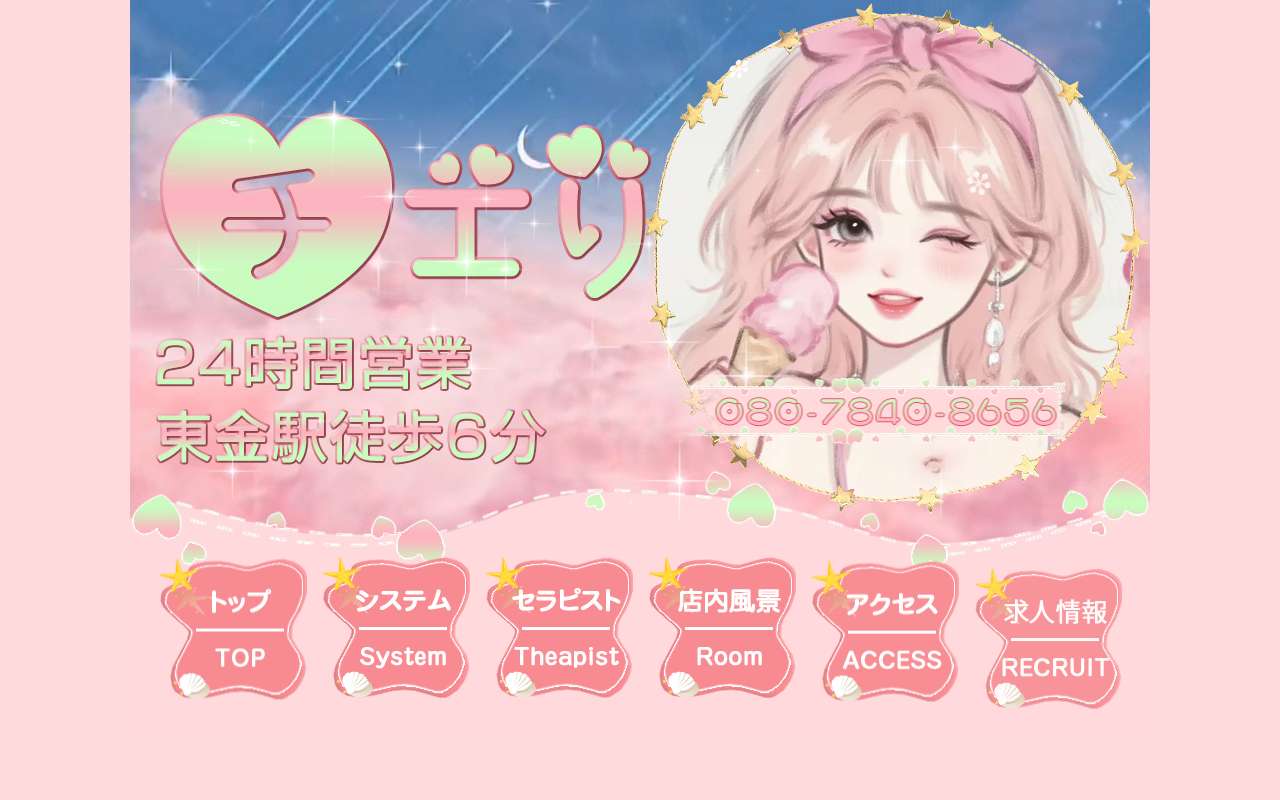Call the phone number 080-7840-8656
The image size is (1280, 800).
tap(886, 412)
